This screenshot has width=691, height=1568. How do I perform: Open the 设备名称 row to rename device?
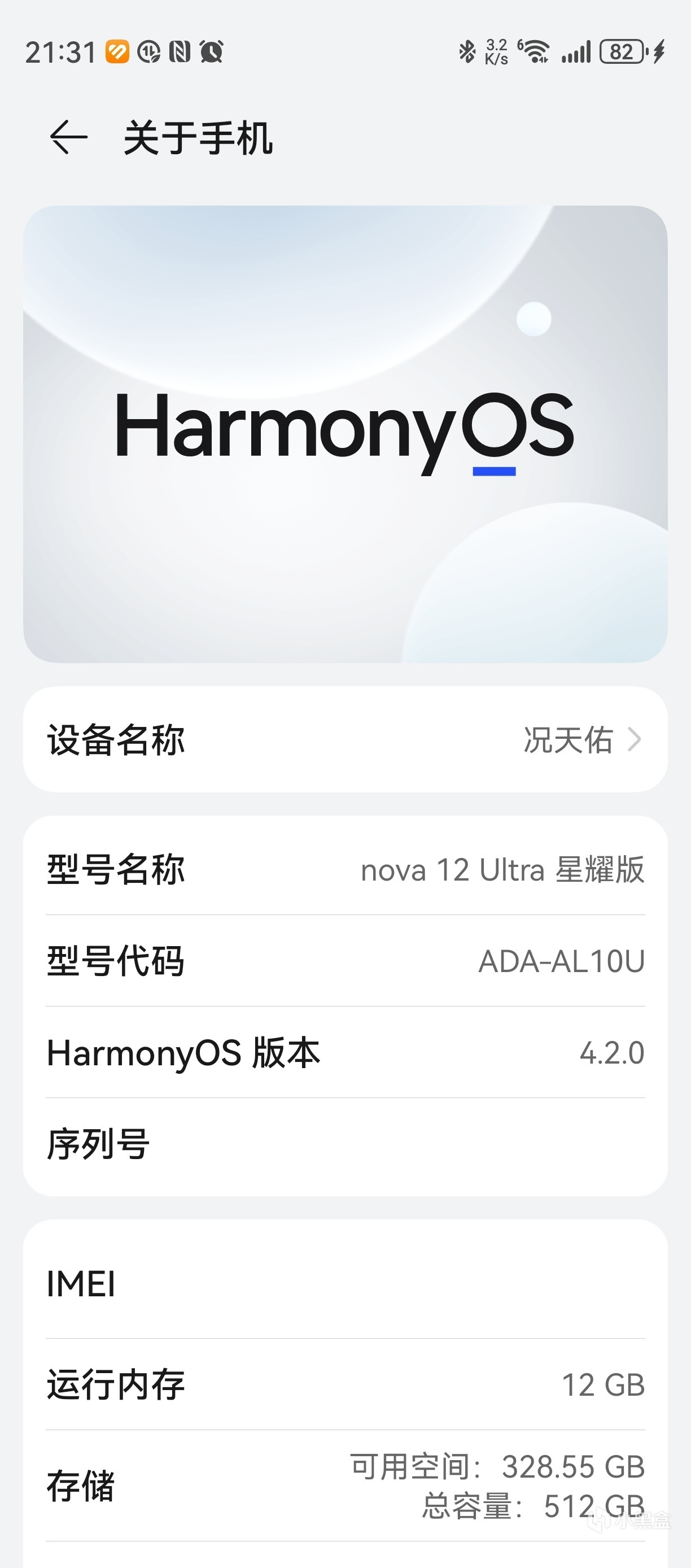point(345,739)
